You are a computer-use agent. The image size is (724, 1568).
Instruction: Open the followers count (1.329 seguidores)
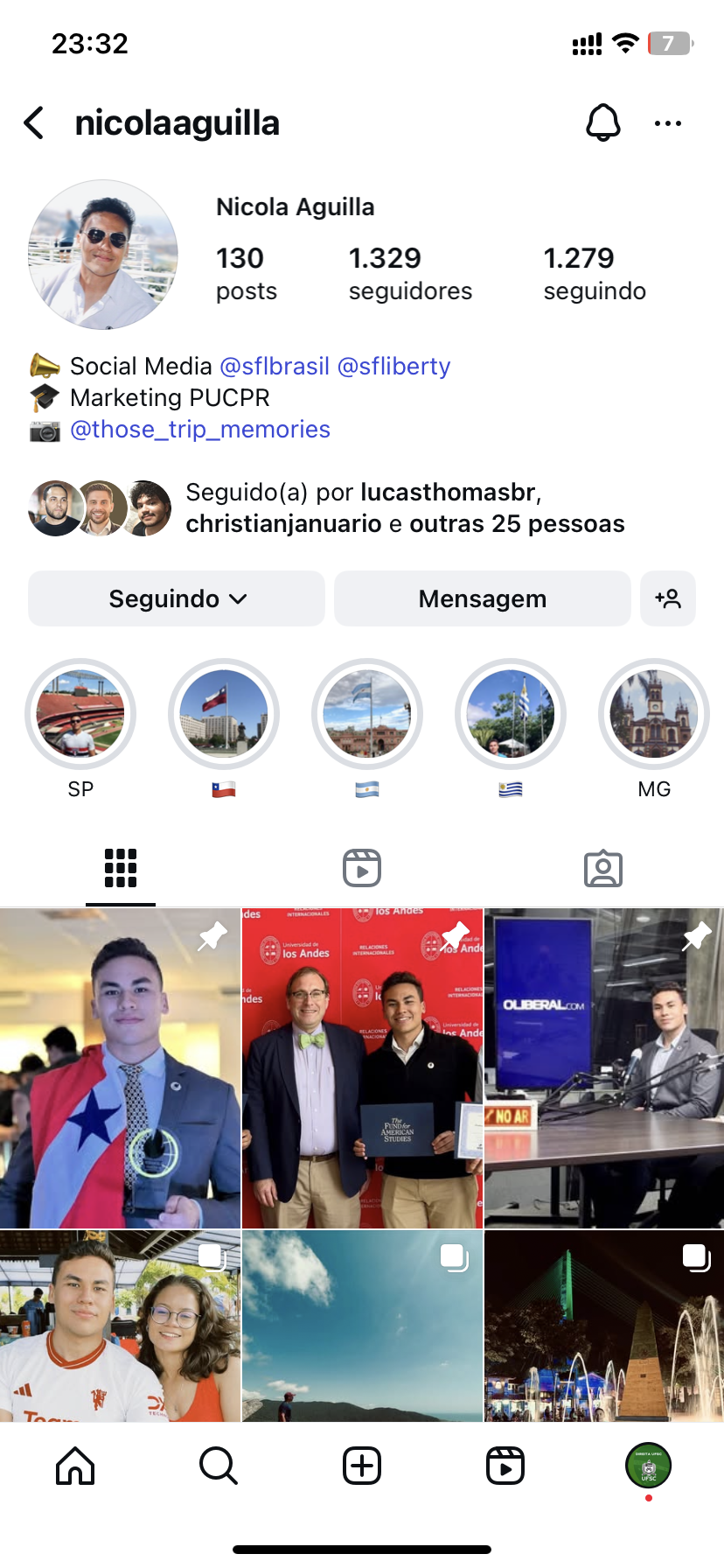tap(409, 273)
